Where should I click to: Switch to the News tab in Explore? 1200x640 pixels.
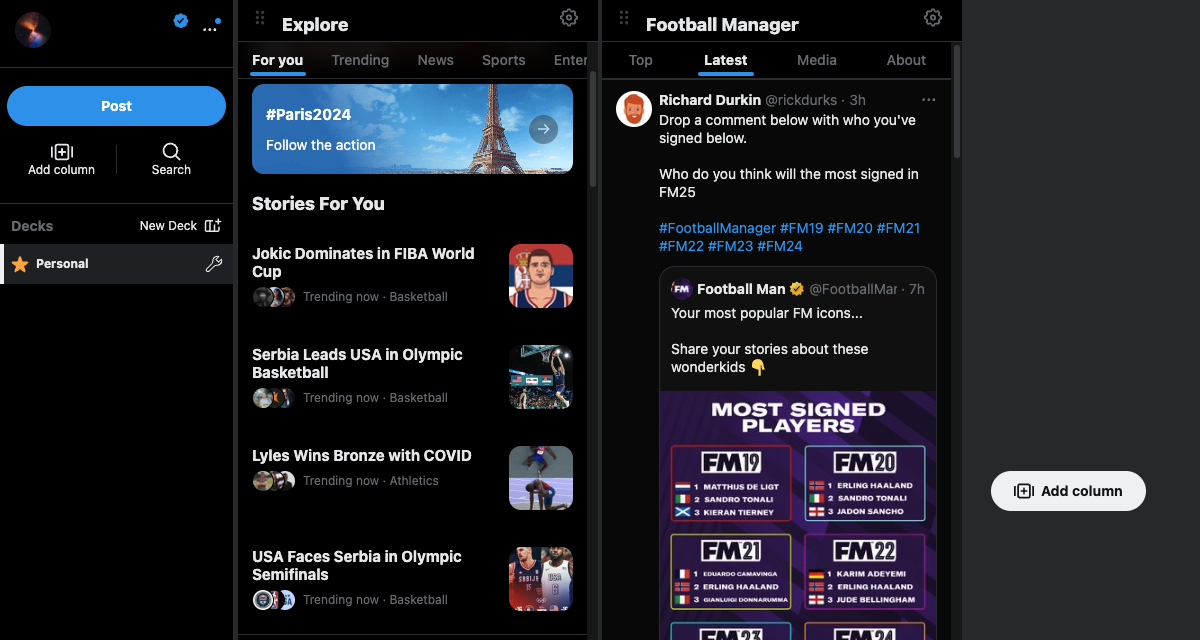click(x=435, y=60)
